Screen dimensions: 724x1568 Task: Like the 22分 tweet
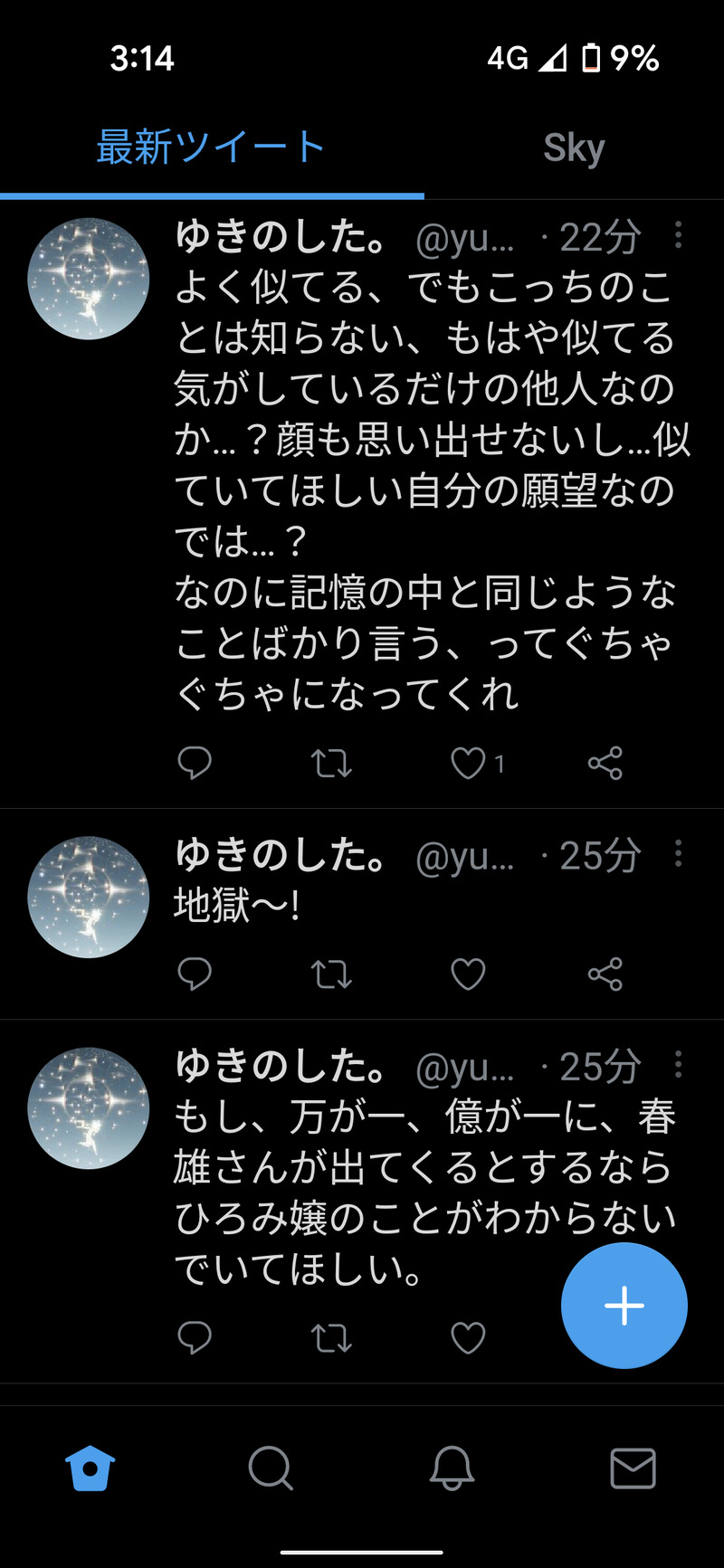[469, 764]
